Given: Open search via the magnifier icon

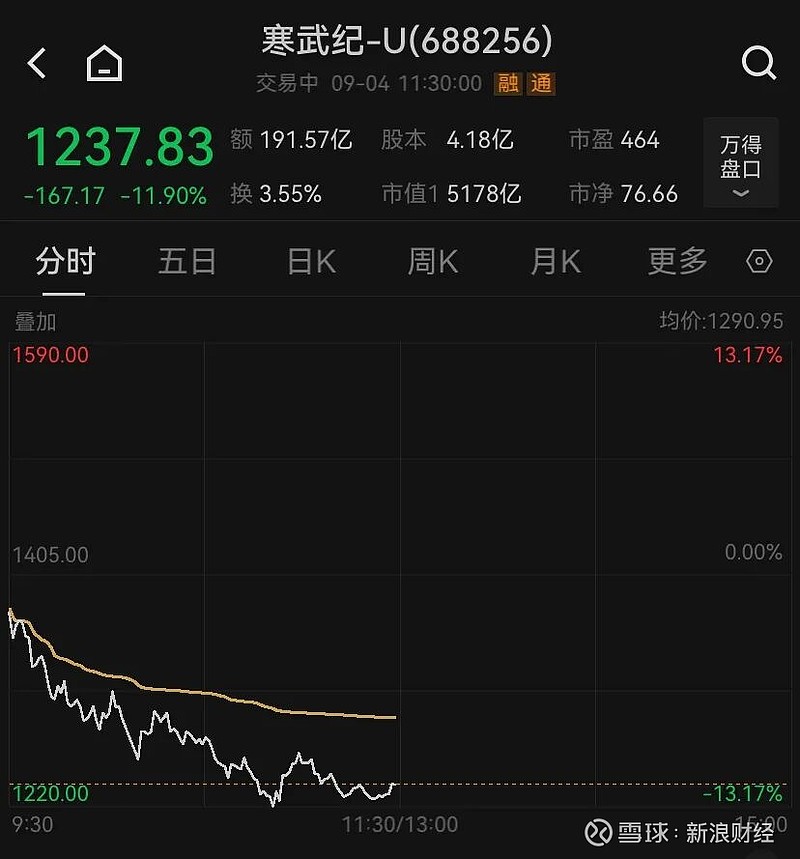Looking at the screenshot, I should [760, 63].
